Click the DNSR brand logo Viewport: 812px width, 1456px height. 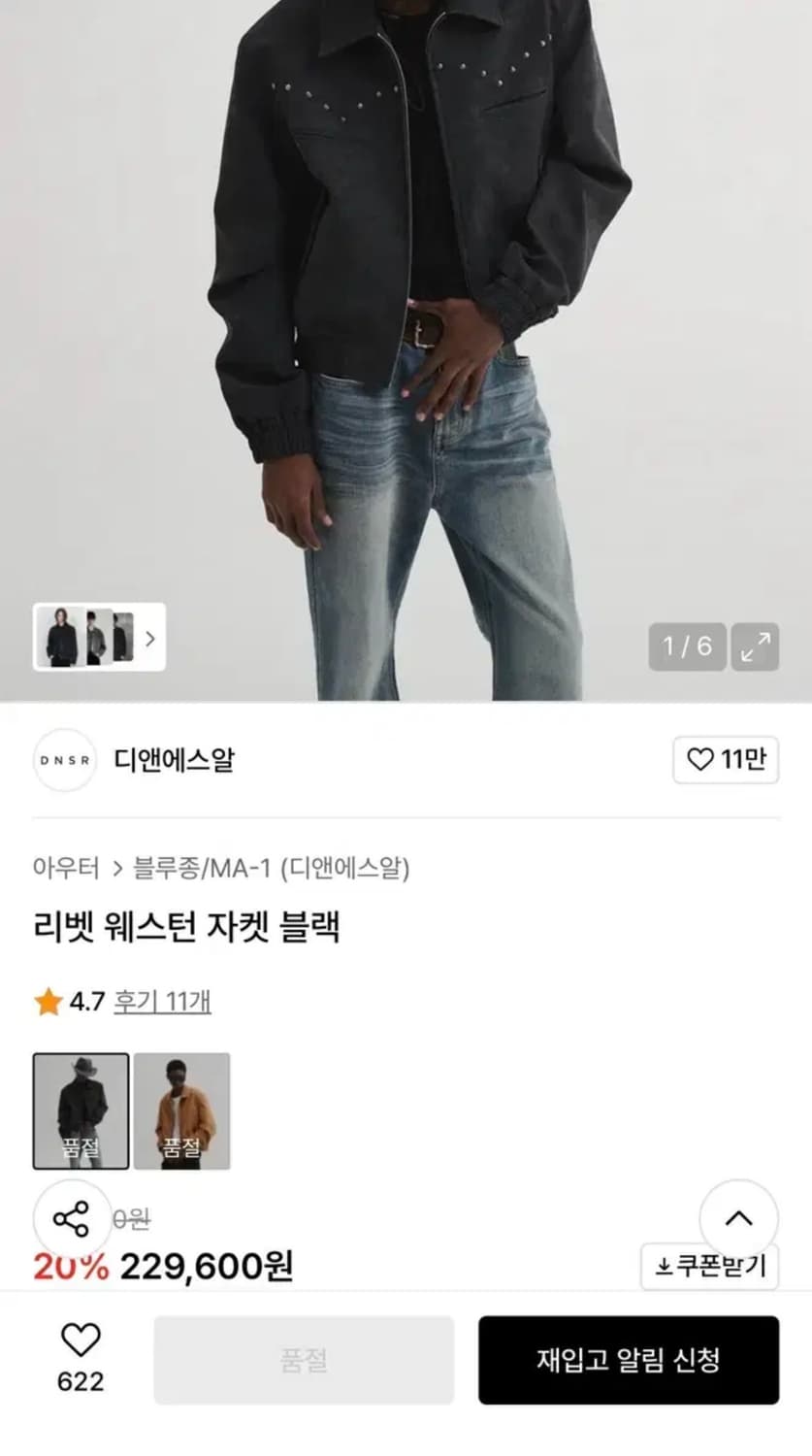64,760
